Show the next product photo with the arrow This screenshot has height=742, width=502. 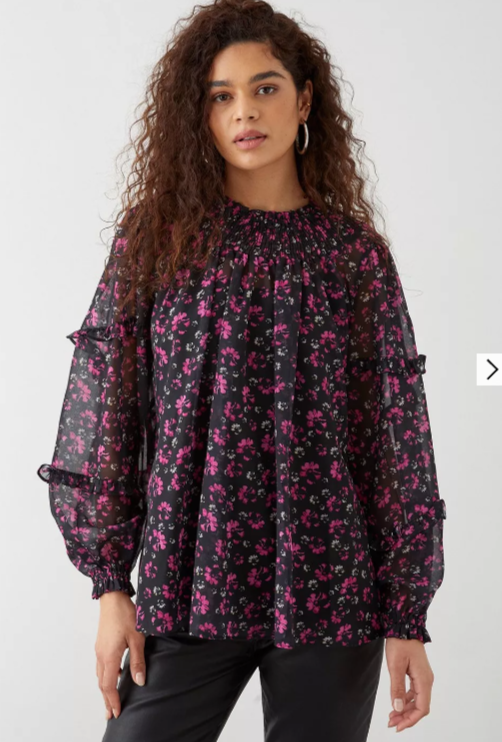coord(490,370)
